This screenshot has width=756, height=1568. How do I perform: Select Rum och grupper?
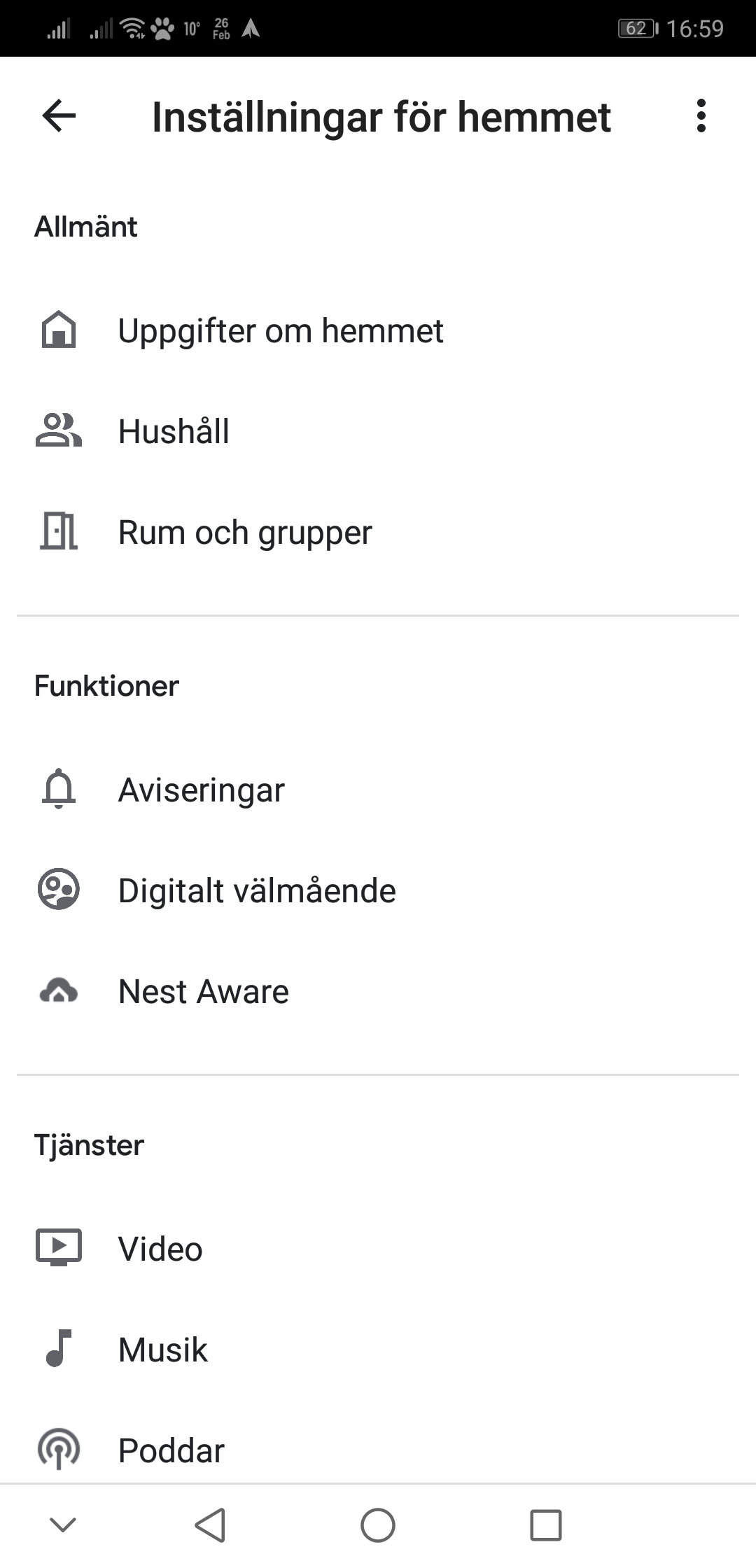click(245, 532)
